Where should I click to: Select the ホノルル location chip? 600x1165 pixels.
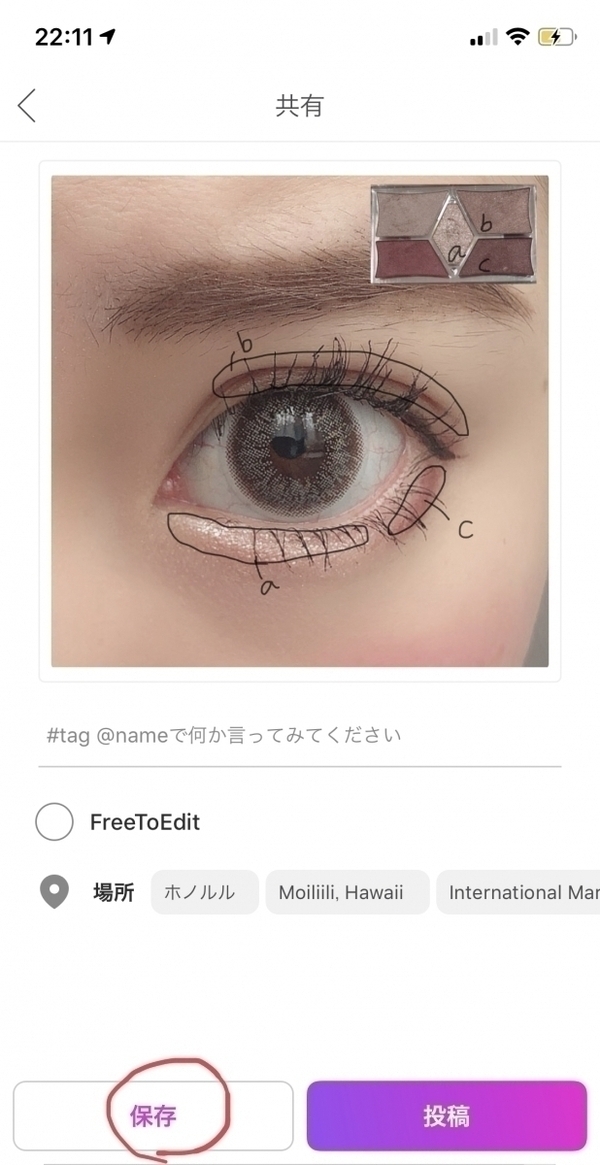tap(205, 892)
